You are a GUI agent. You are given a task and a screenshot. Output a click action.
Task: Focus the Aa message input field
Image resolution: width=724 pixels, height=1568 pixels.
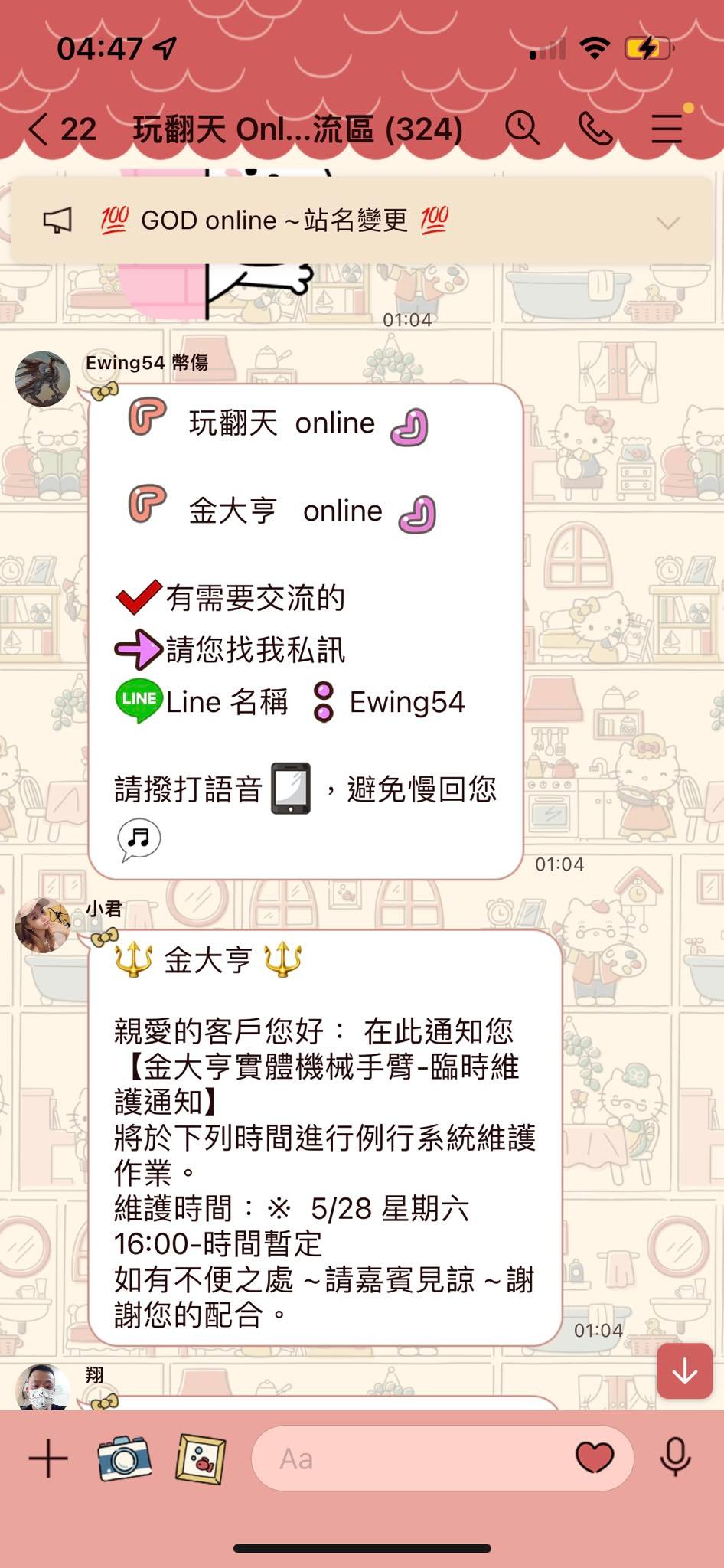pyautogui.click(x=413, y=1458)
